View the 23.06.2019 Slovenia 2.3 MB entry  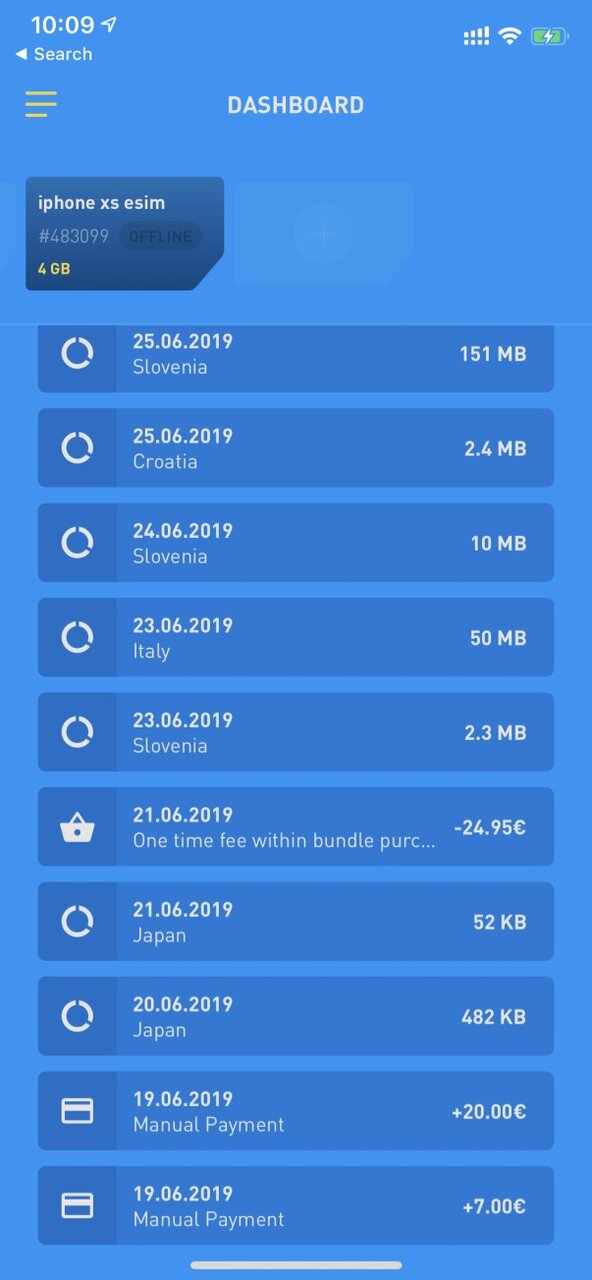(x=296, y=732)
